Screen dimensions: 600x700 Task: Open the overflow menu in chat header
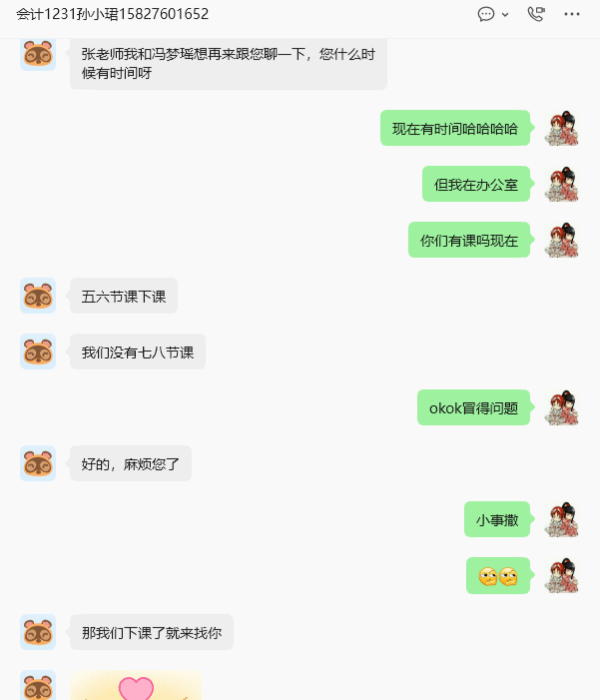pyautogui.click(x=571, y=14)
